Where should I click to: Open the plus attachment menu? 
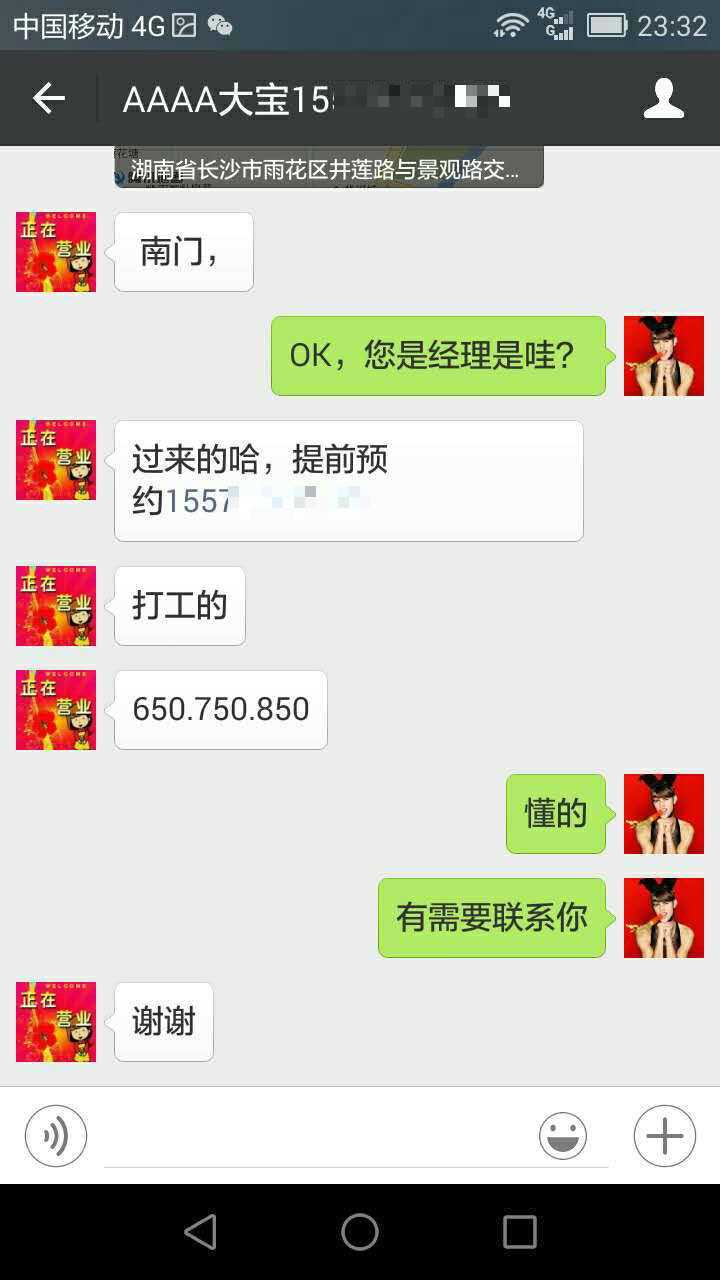(x=665, y=1136)
